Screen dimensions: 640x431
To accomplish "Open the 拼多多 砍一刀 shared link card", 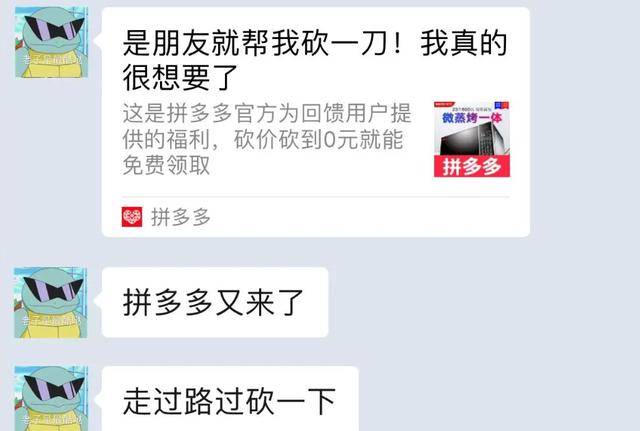I will click(x=315, y=120).
